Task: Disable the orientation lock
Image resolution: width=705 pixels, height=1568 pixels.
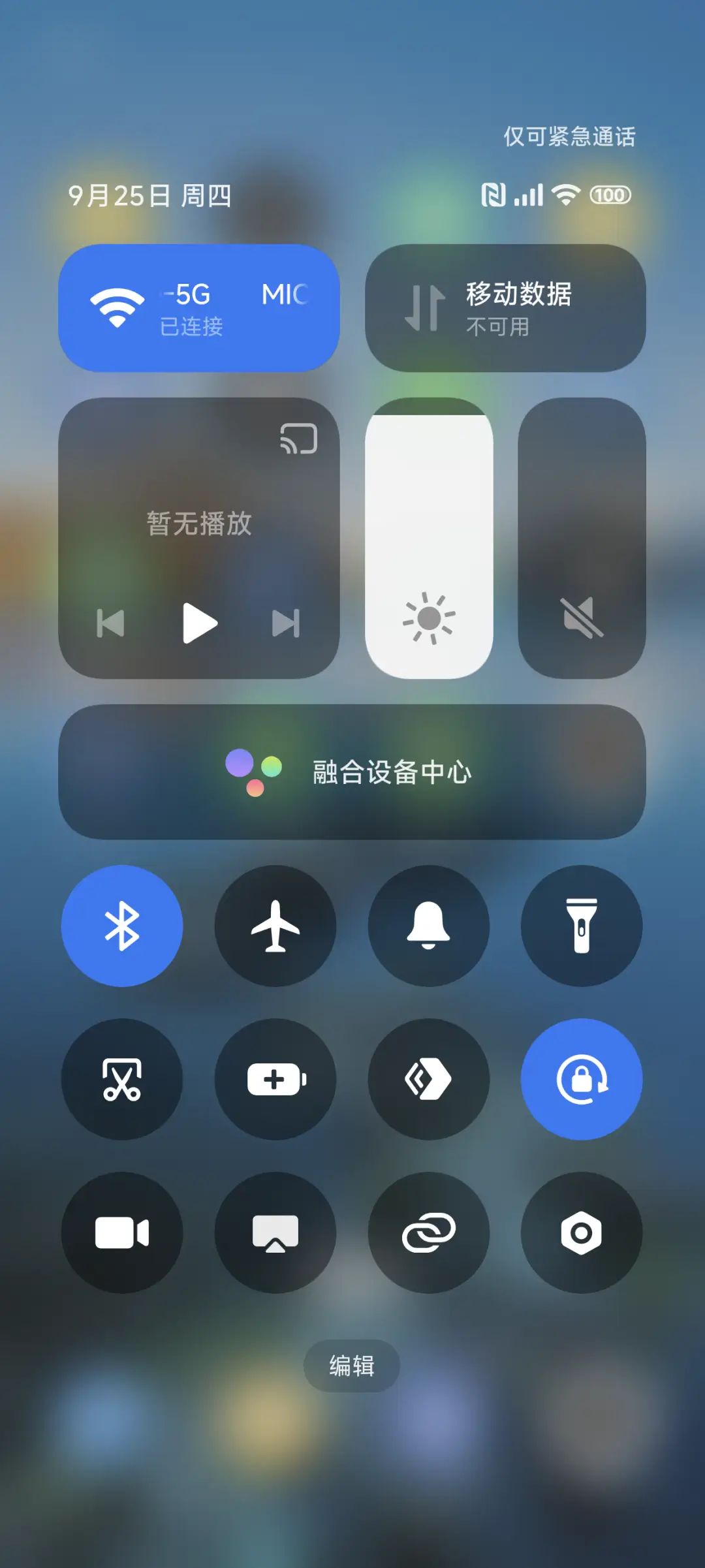Action: (582, 1080)
